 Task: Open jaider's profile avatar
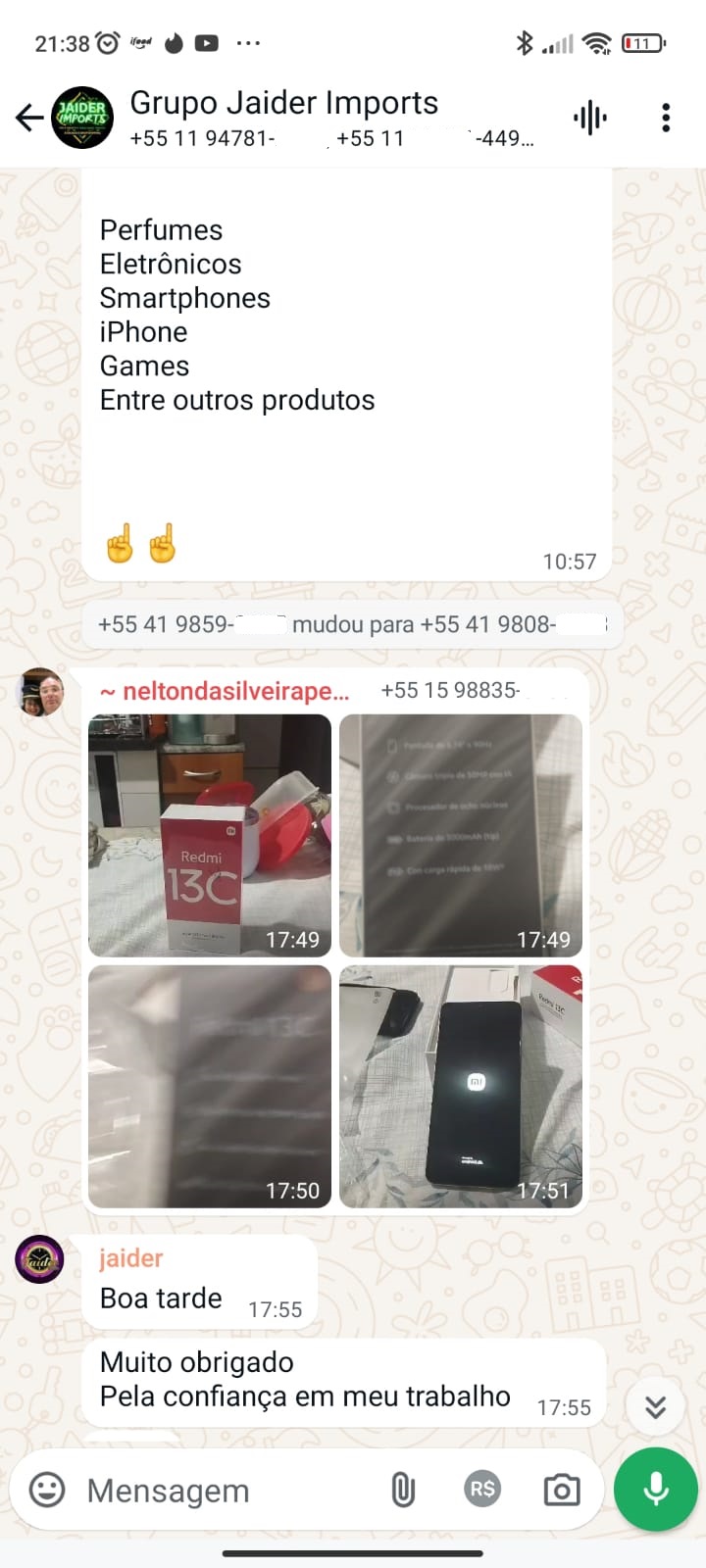(39, 1260)
